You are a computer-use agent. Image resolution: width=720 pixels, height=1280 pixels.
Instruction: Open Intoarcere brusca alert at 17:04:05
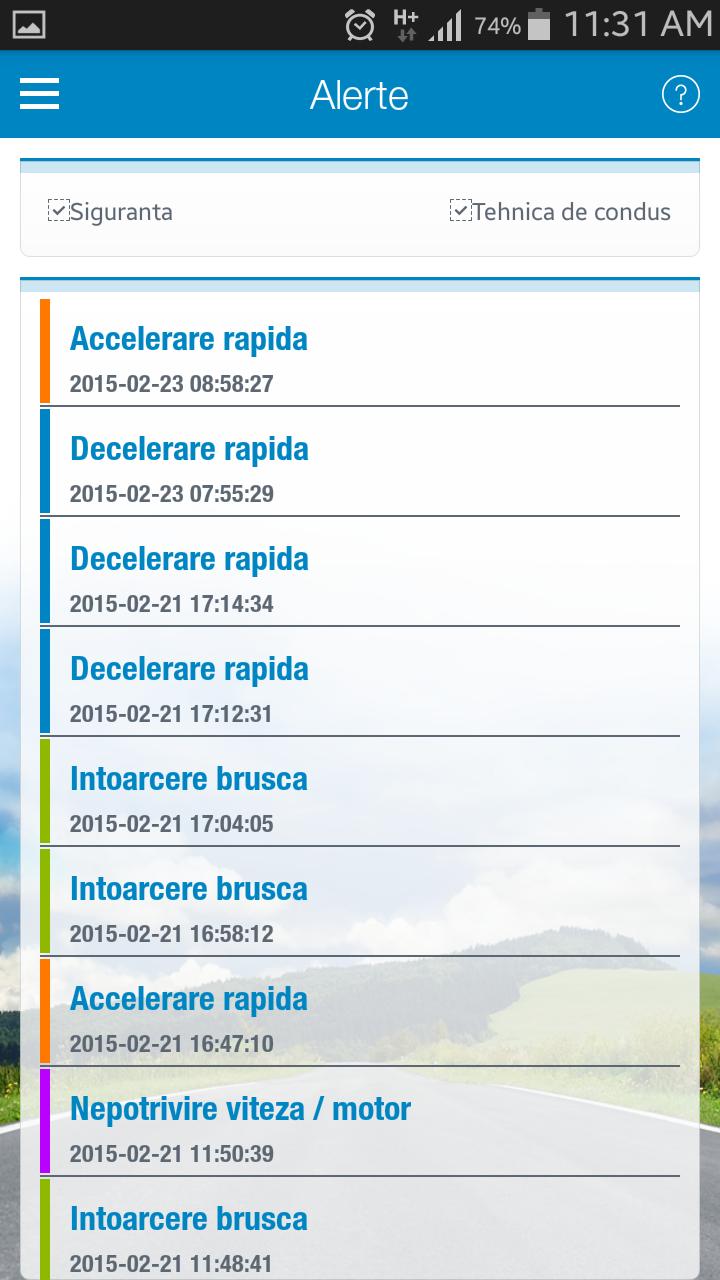pos(360,791)
